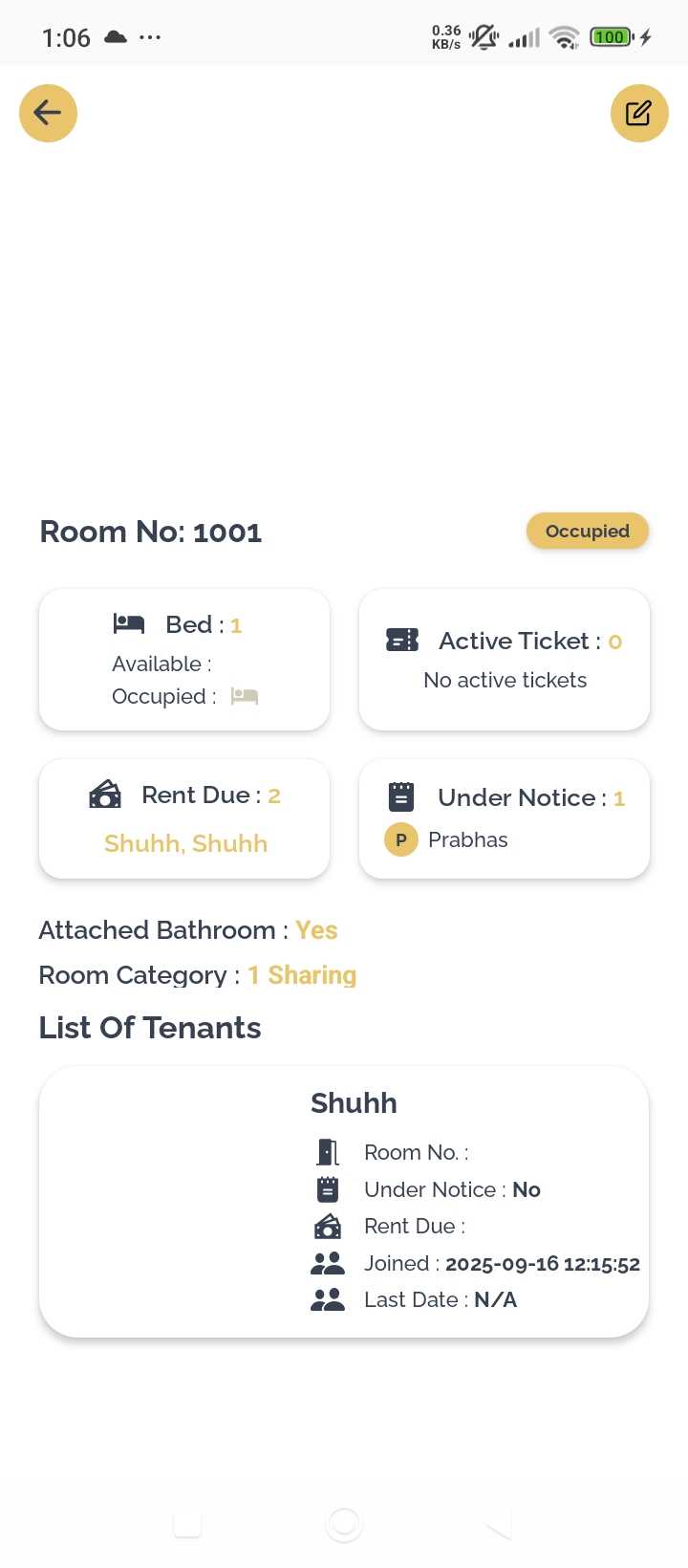The image size is (688, 1568).
Task: Open tenant Shuhh's details card
Action: click(344, 1202)
